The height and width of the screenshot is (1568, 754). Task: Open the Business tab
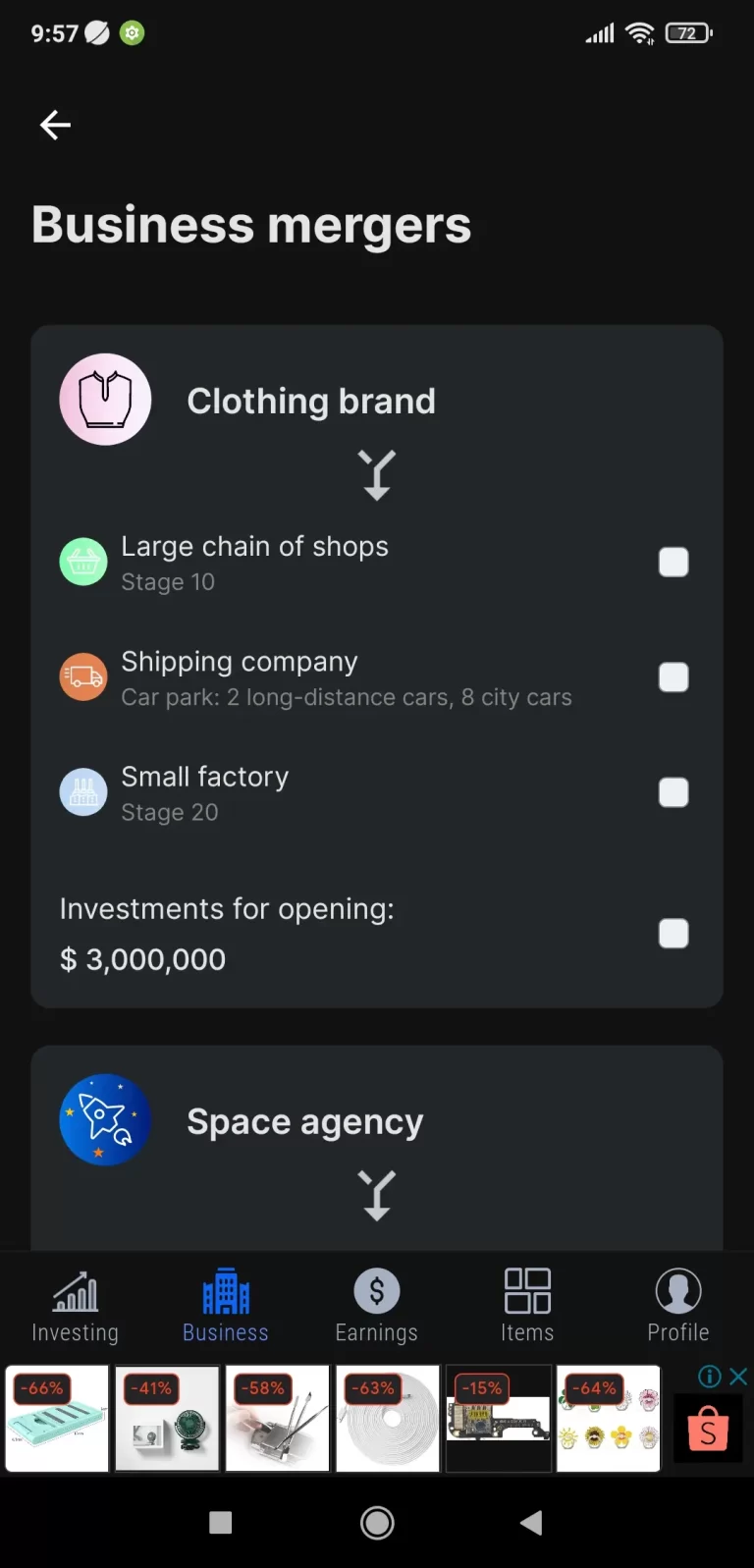coord(226,1305)
